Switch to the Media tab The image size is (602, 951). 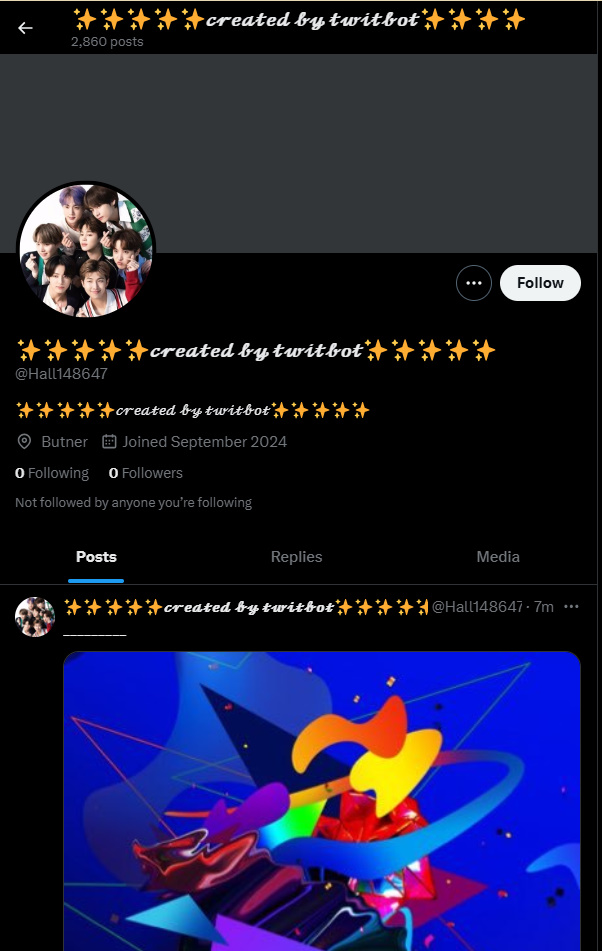tap(498, 557)
